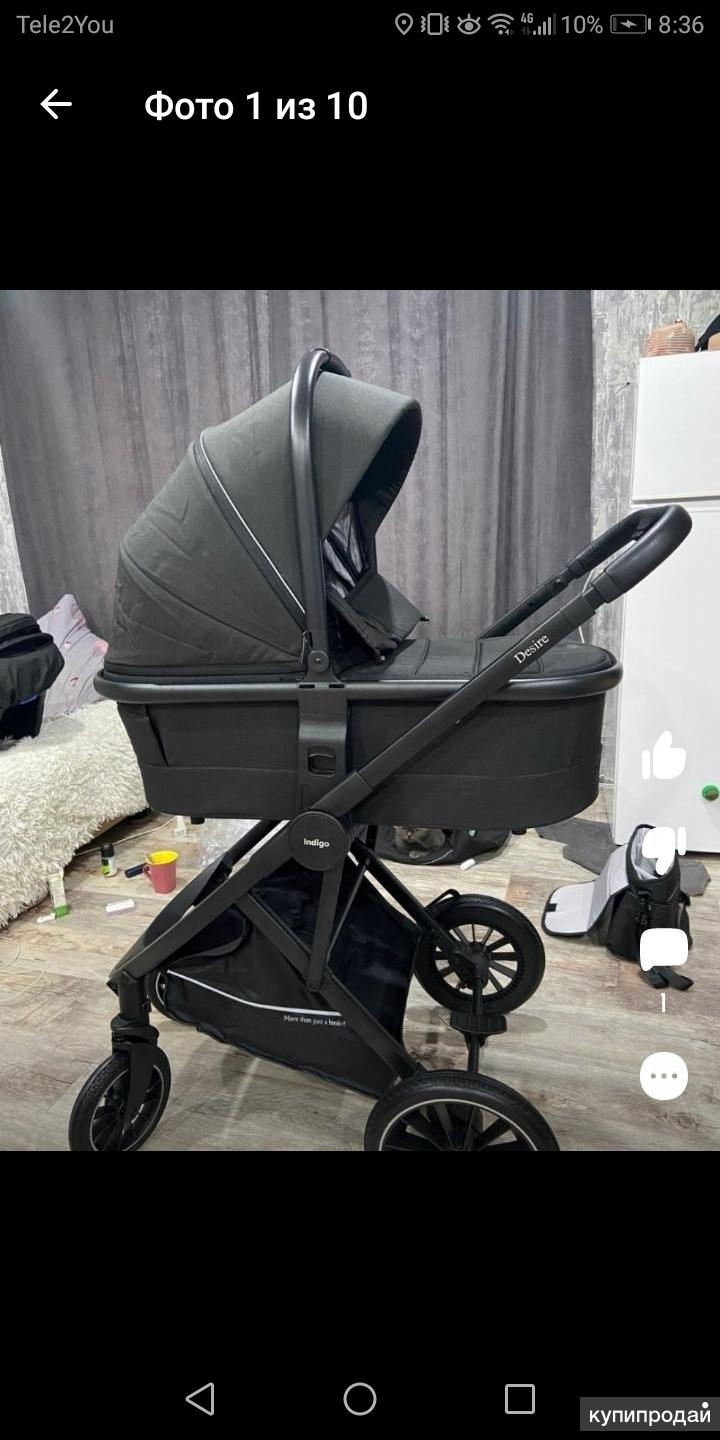The width and height of the screenshot is (720, 1440).
Task: Open the comments for this photo
Action: tap(664, 948)
